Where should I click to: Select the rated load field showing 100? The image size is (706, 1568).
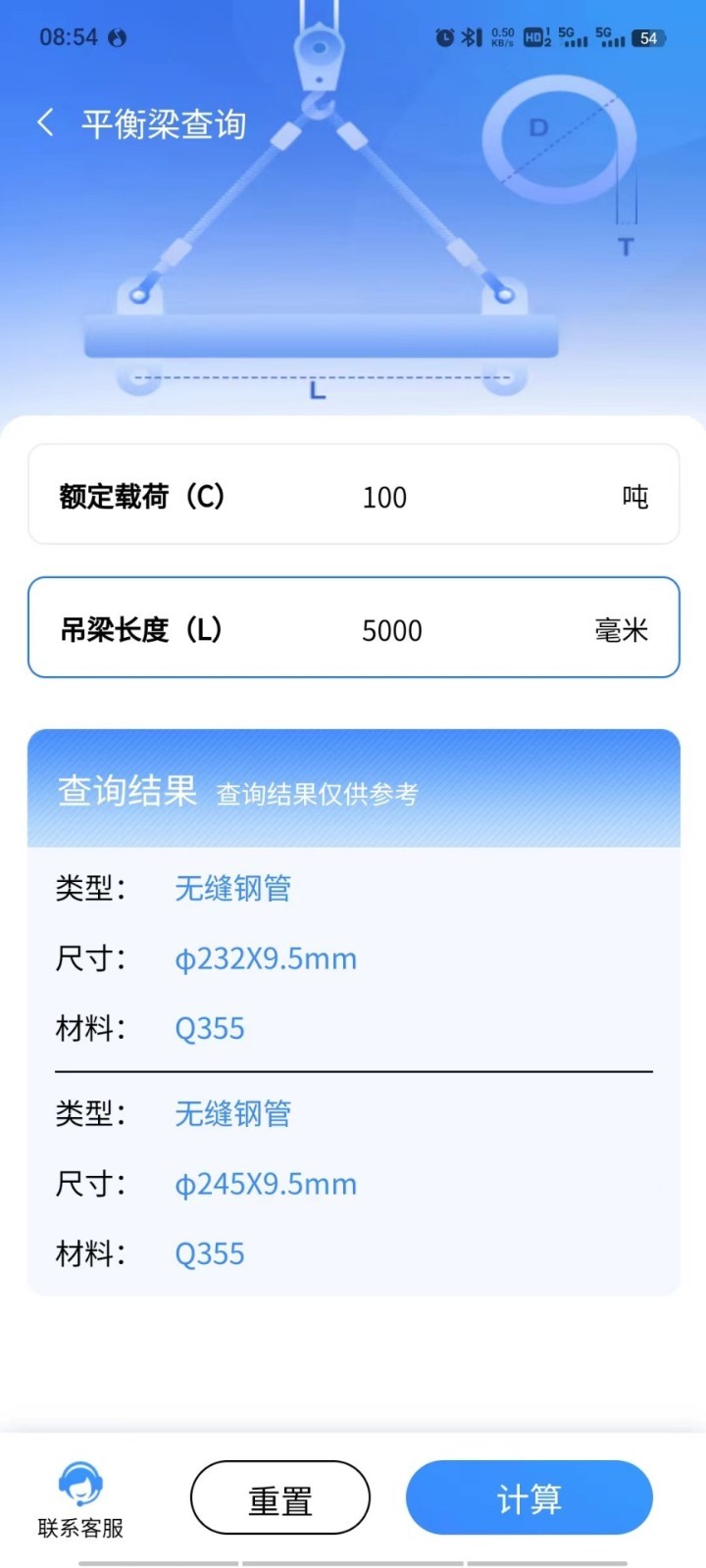pos(383,497)
